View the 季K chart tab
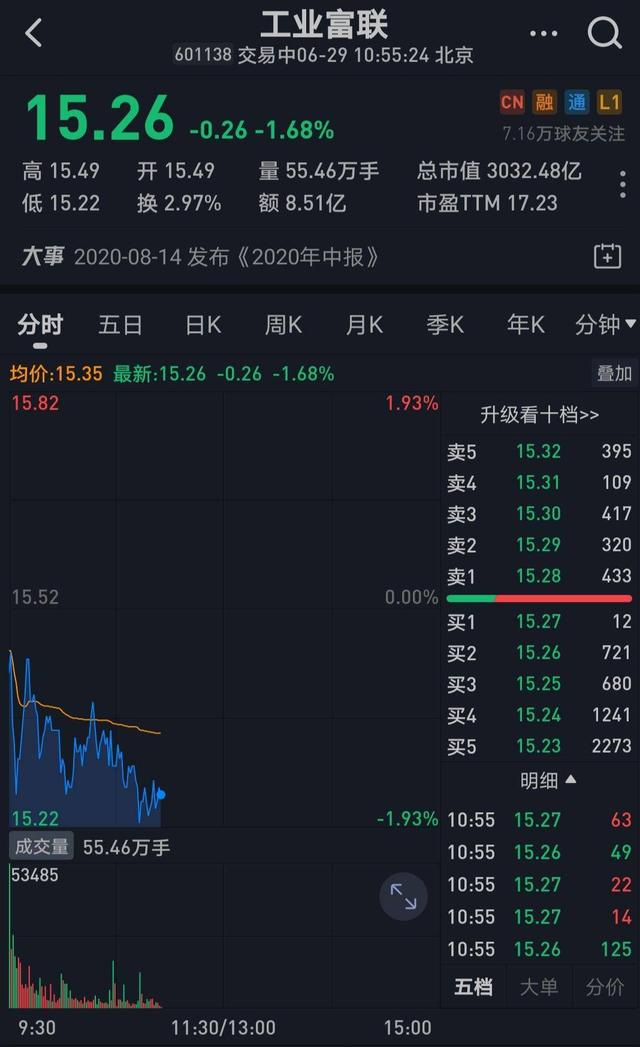 [445, 324]
